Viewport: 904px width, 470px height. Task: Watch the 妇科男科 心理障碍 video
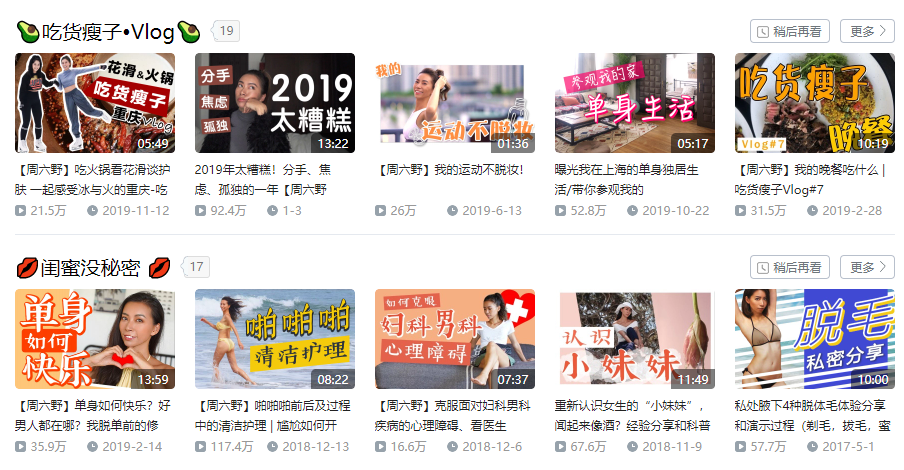(x=454, y=339)
